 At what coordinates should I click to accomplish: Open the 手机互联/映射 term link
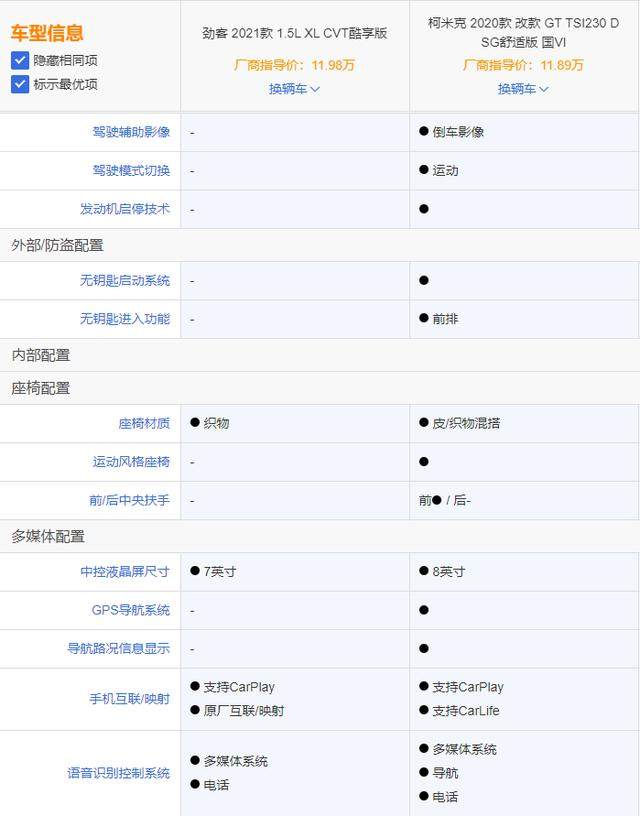click(x=129, y=699)
